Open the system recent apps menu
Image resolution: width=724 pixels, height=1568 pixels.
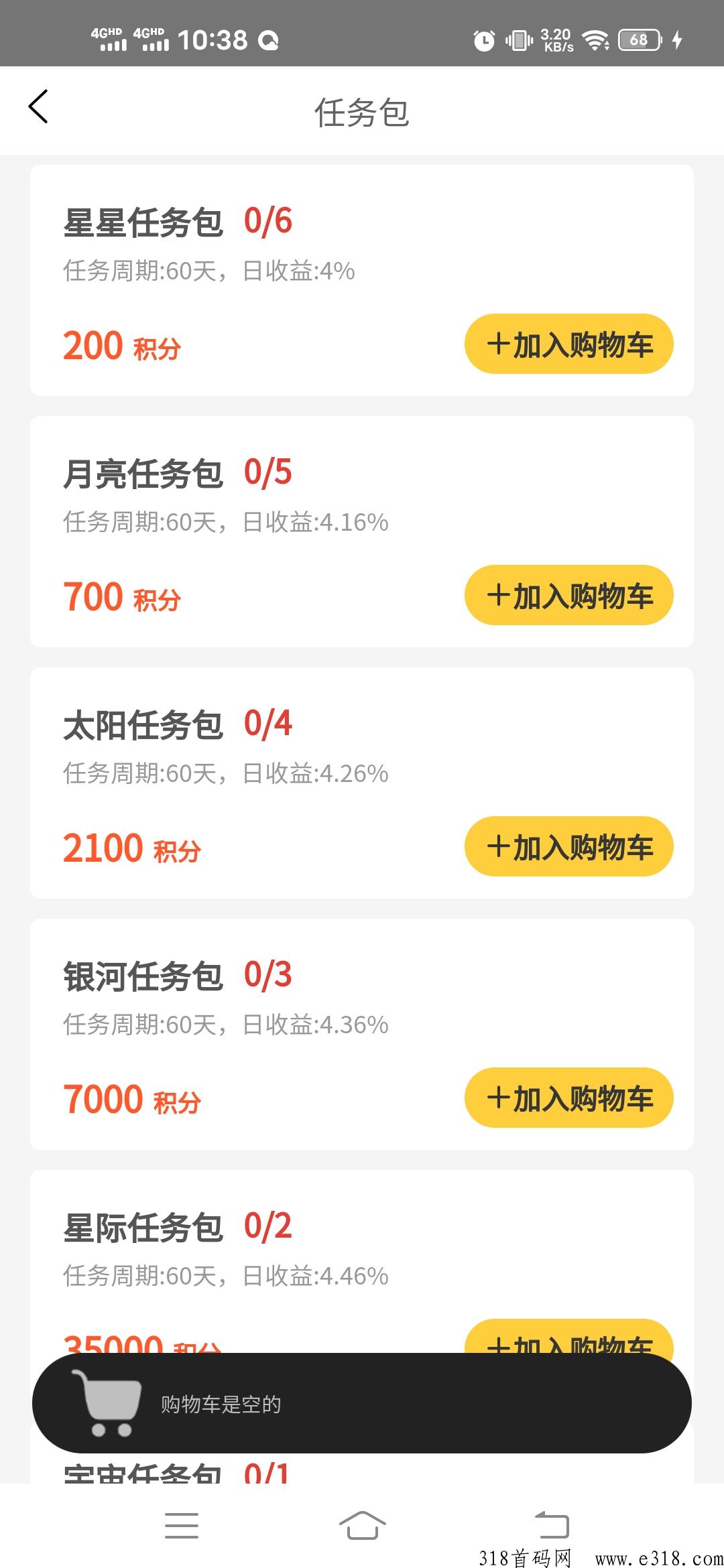(x=182, y=1526)
